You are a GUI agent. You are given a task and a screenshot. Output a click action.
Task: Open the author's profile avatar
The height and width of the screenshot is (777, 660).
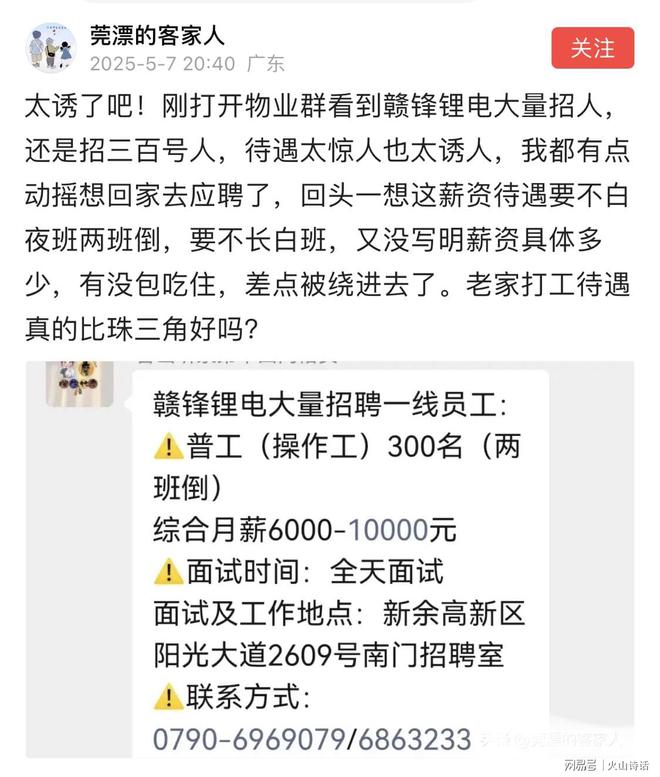(52, 48)
